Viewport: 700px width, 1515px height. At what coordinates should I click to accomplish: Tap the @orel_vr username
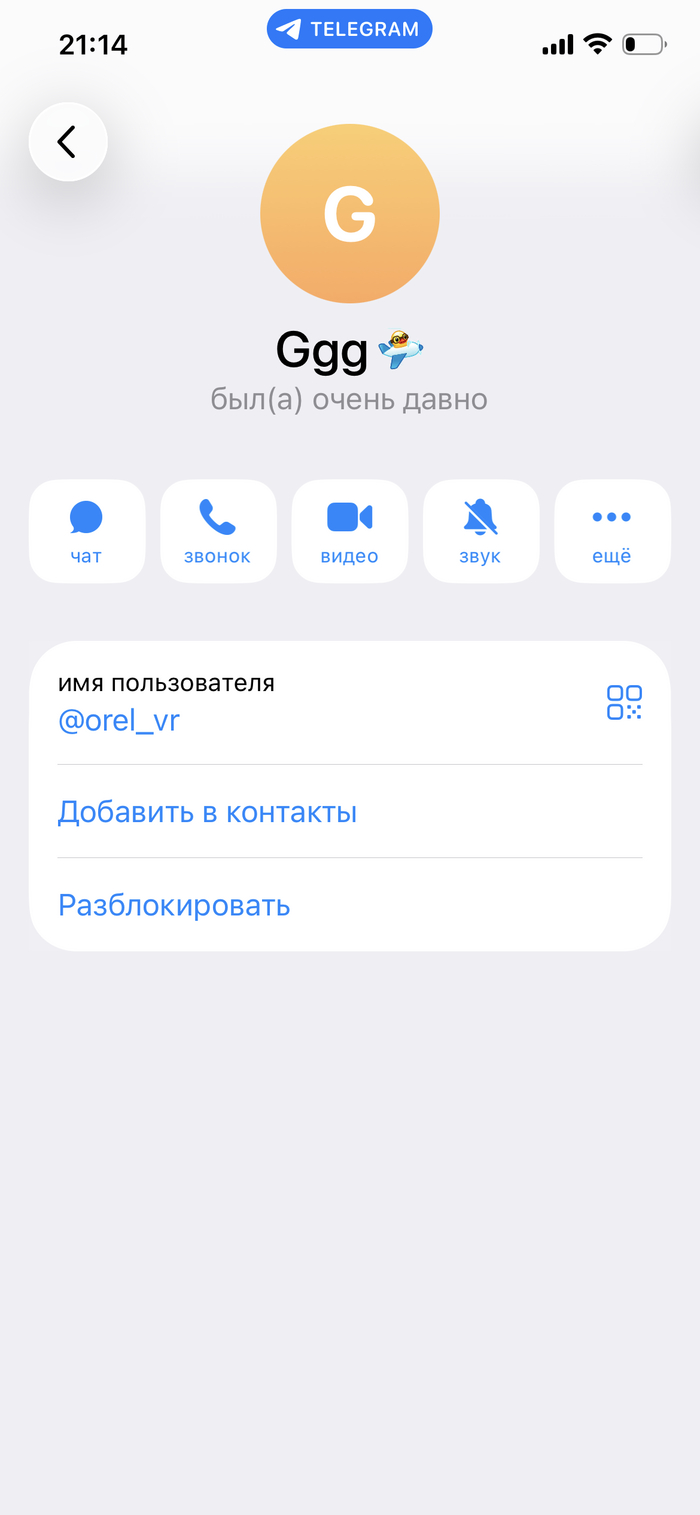(x=119, y=721)
